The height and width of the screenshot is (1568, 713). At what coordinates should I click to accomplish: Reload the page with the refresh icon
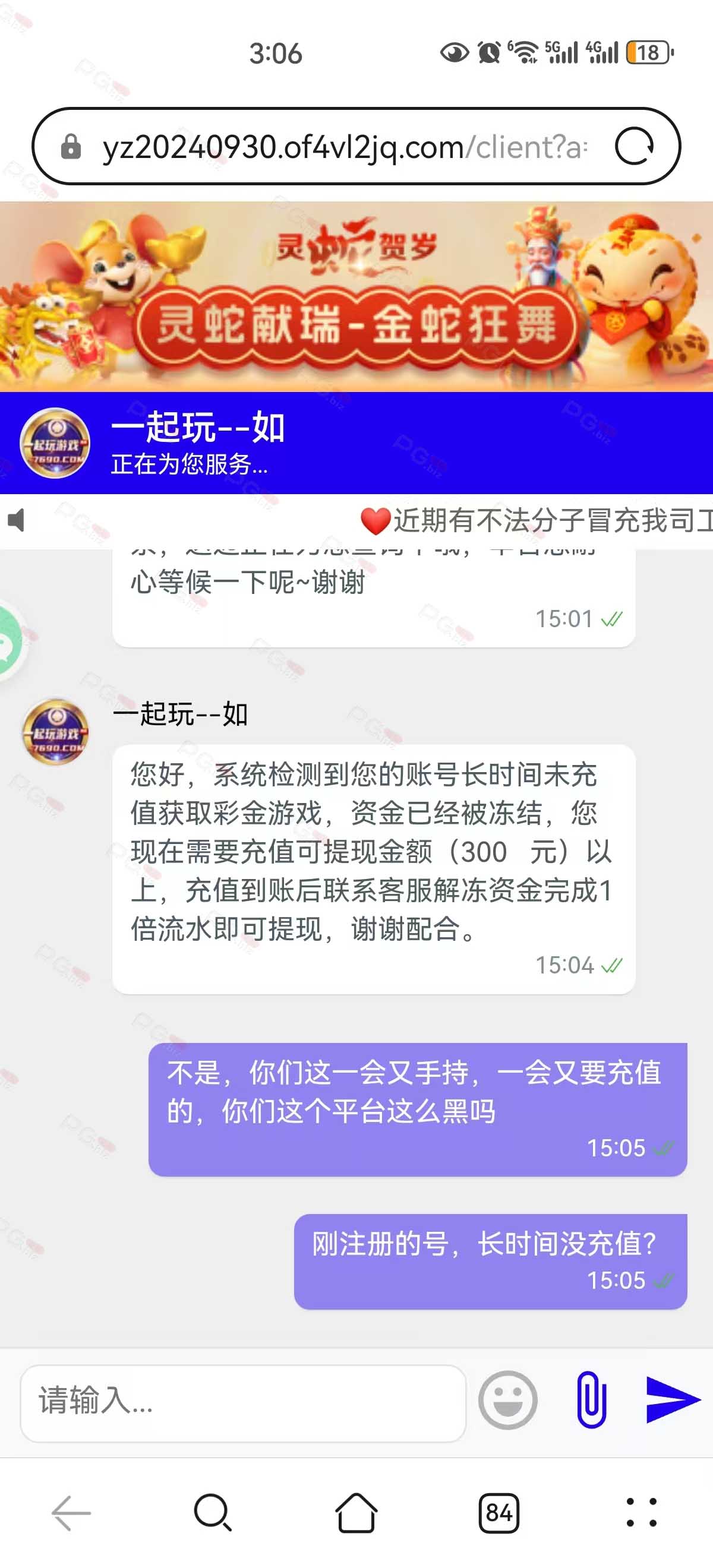tap(634, 146)
